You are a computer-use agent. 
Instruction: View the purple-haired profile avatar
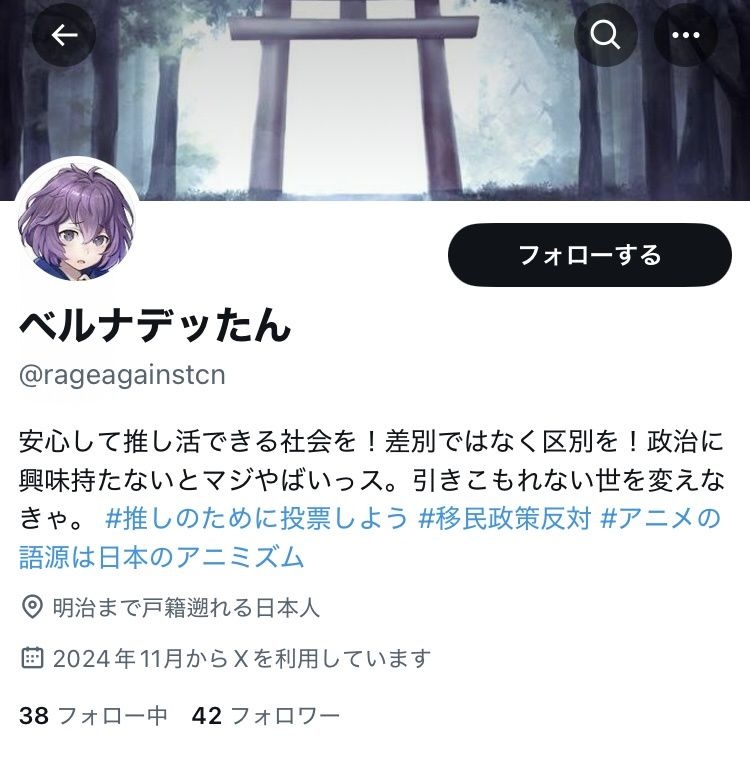[78, 221]
